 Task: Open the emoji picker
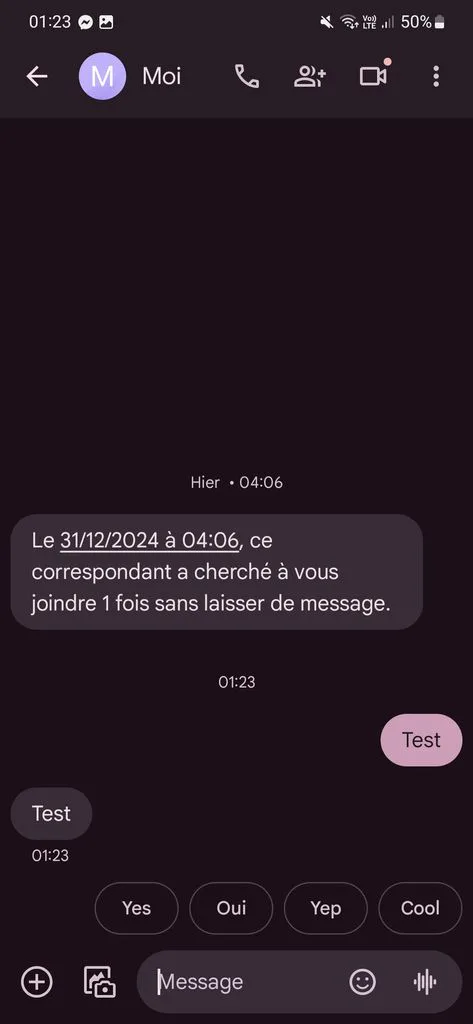point(363,982)
